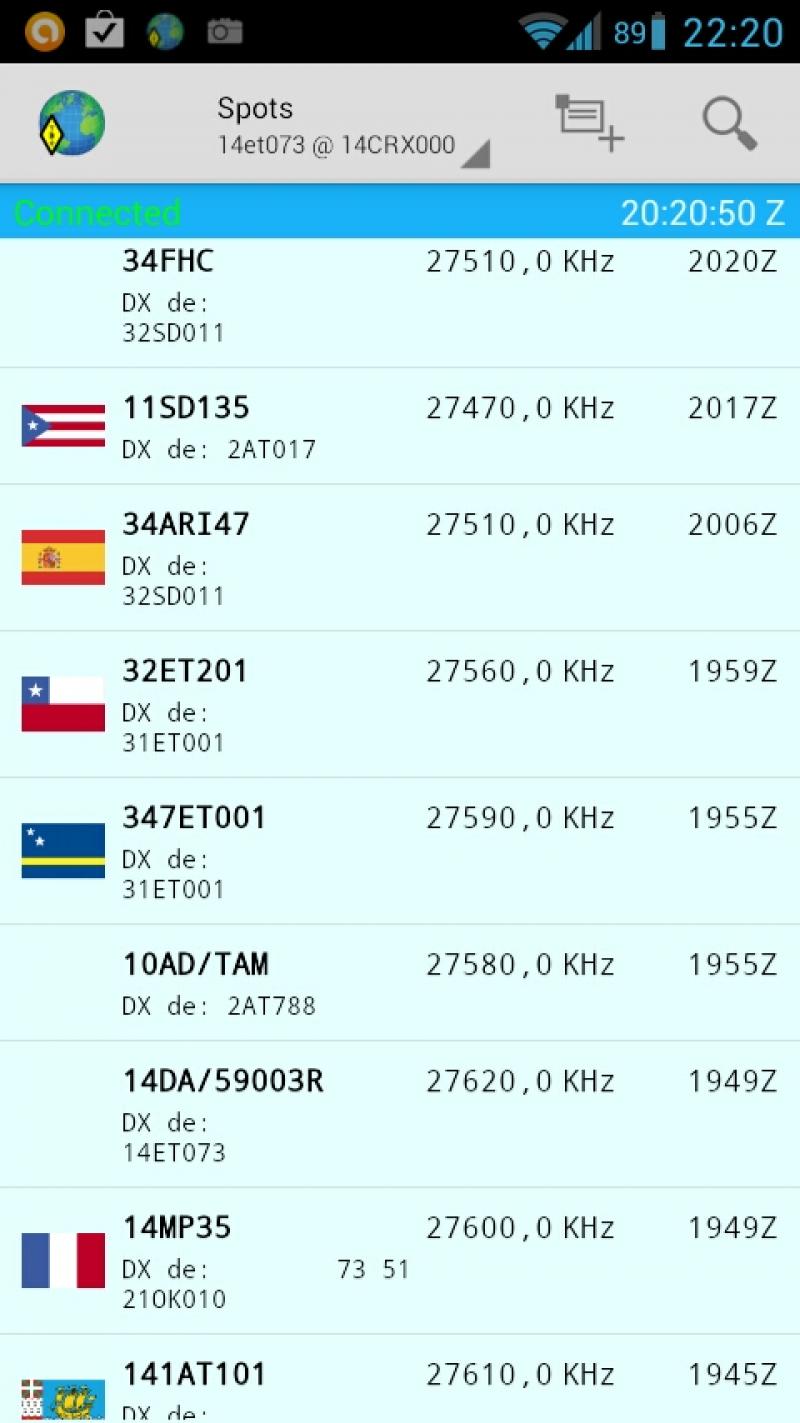Select spot 10AD/TAM
Screen dimensions: 800x1423
400,982
